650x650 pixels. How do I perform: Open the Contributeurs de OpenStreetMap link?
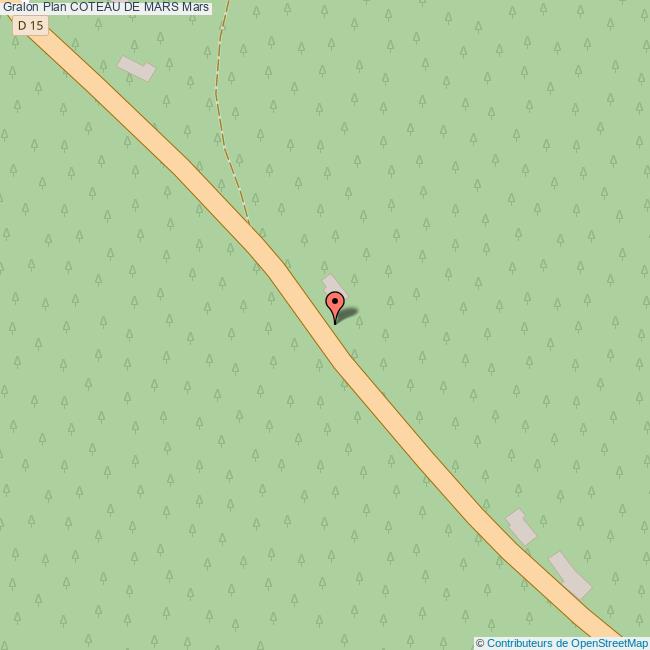567,643
